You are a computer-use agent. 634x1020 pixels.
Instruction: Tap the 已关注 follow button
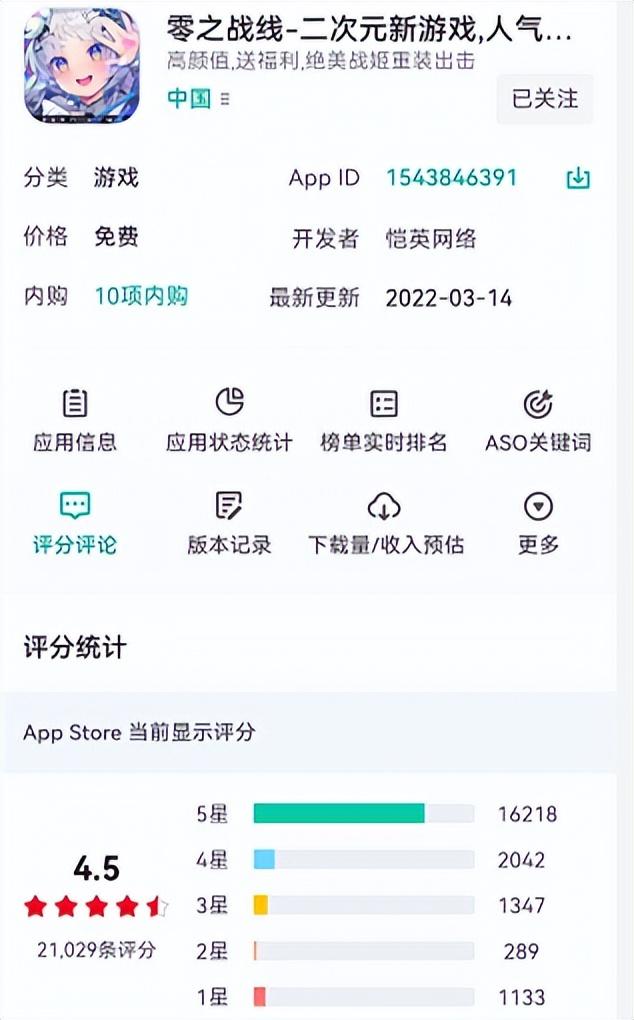click(544, 99)
